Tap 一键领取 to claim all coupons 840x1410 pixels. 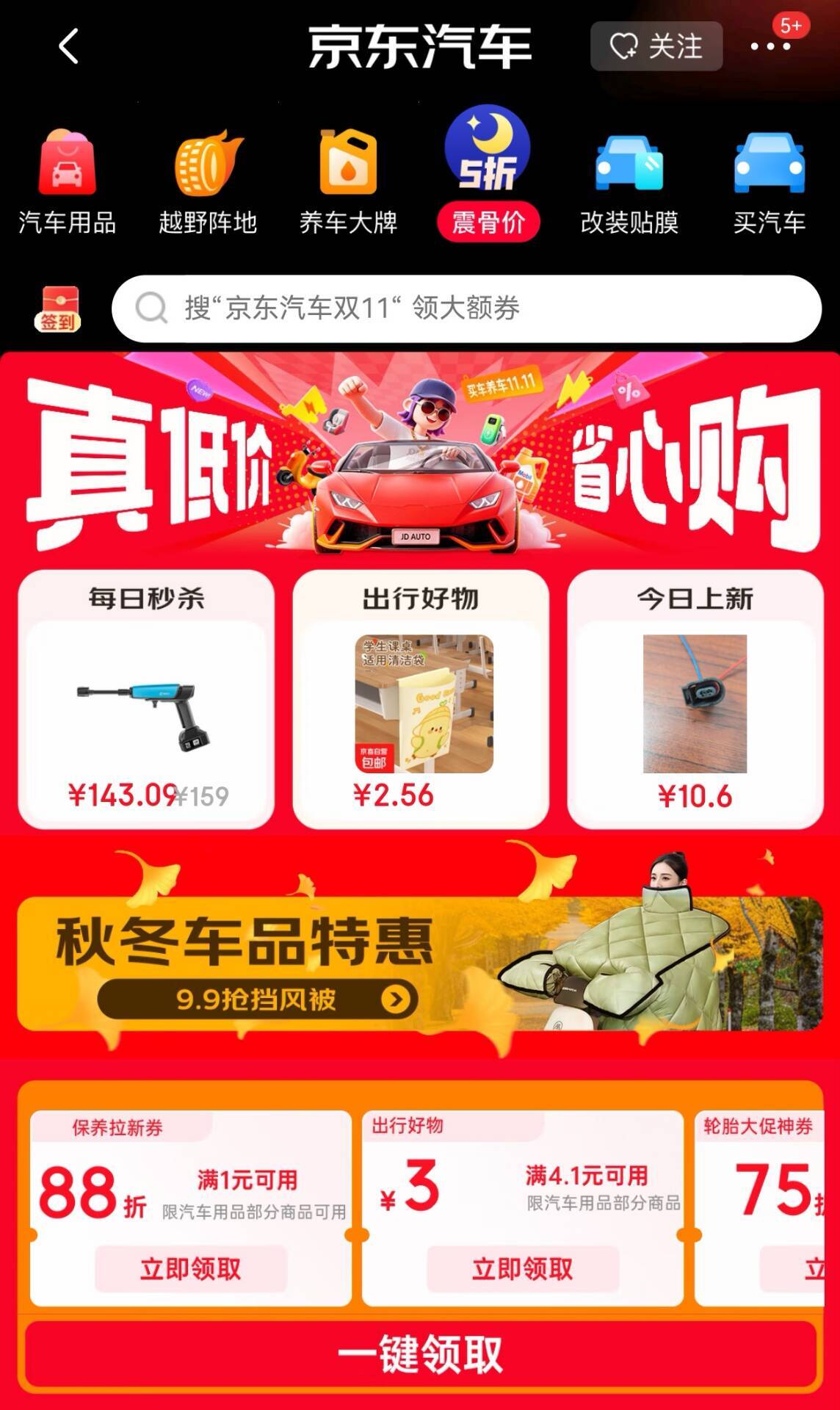420,1355
